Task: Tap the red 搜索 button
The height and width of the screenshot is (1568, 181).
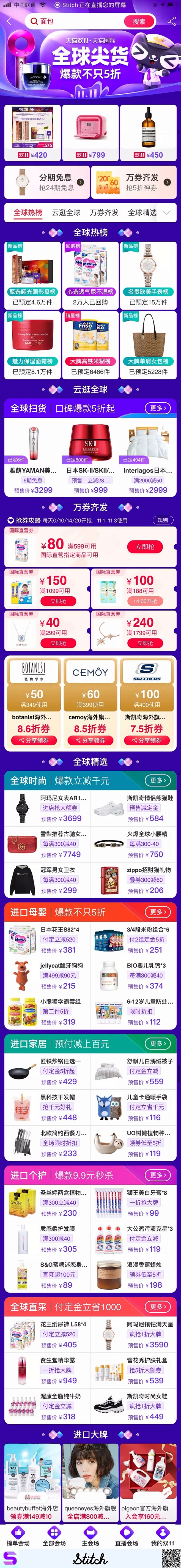Action: click(x=139, y=21)
